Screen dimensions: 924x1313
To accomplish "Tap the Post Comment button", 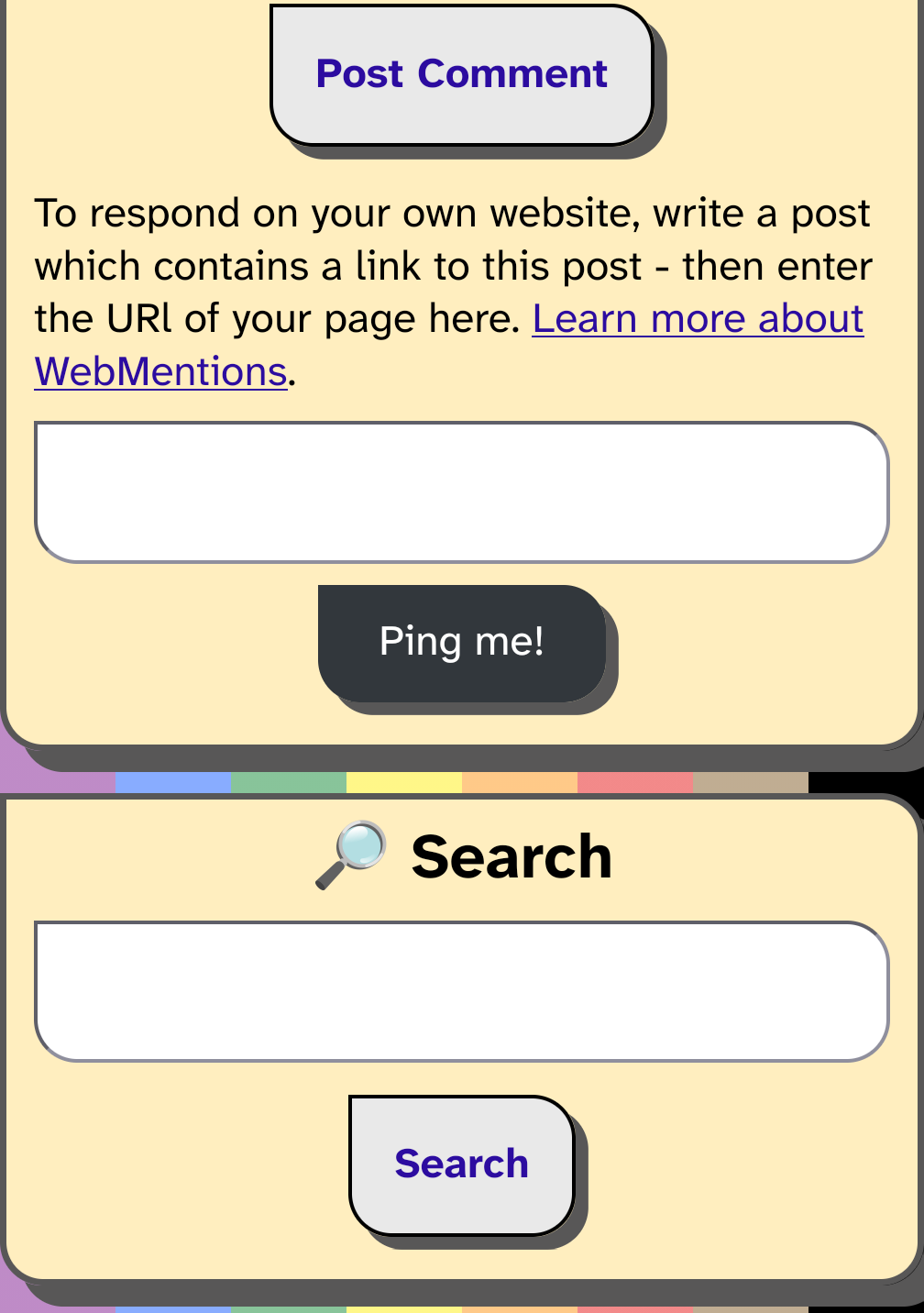I will (462, 74).
